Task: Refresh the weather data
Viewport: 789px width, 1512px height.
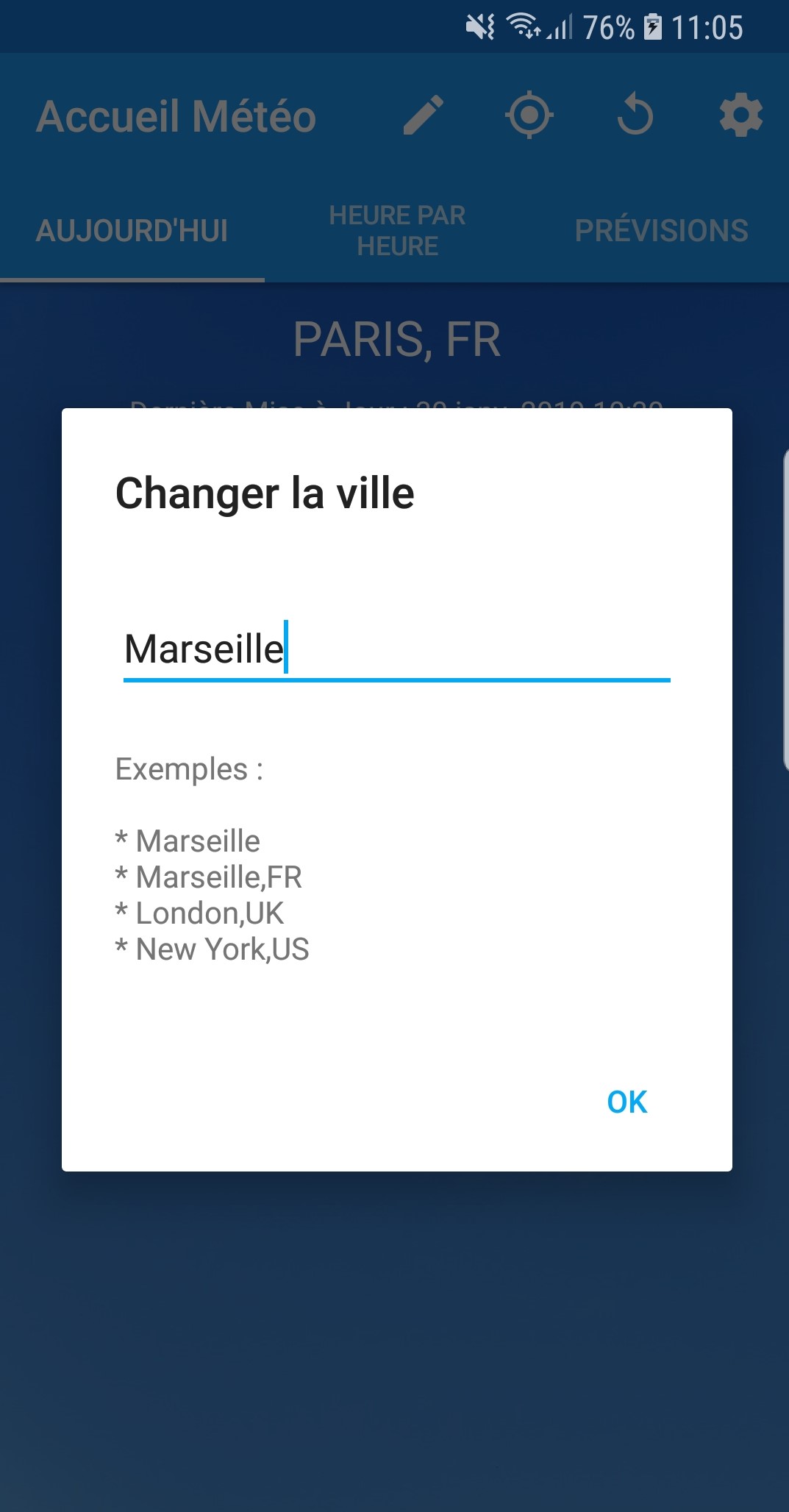Action: 635,115
